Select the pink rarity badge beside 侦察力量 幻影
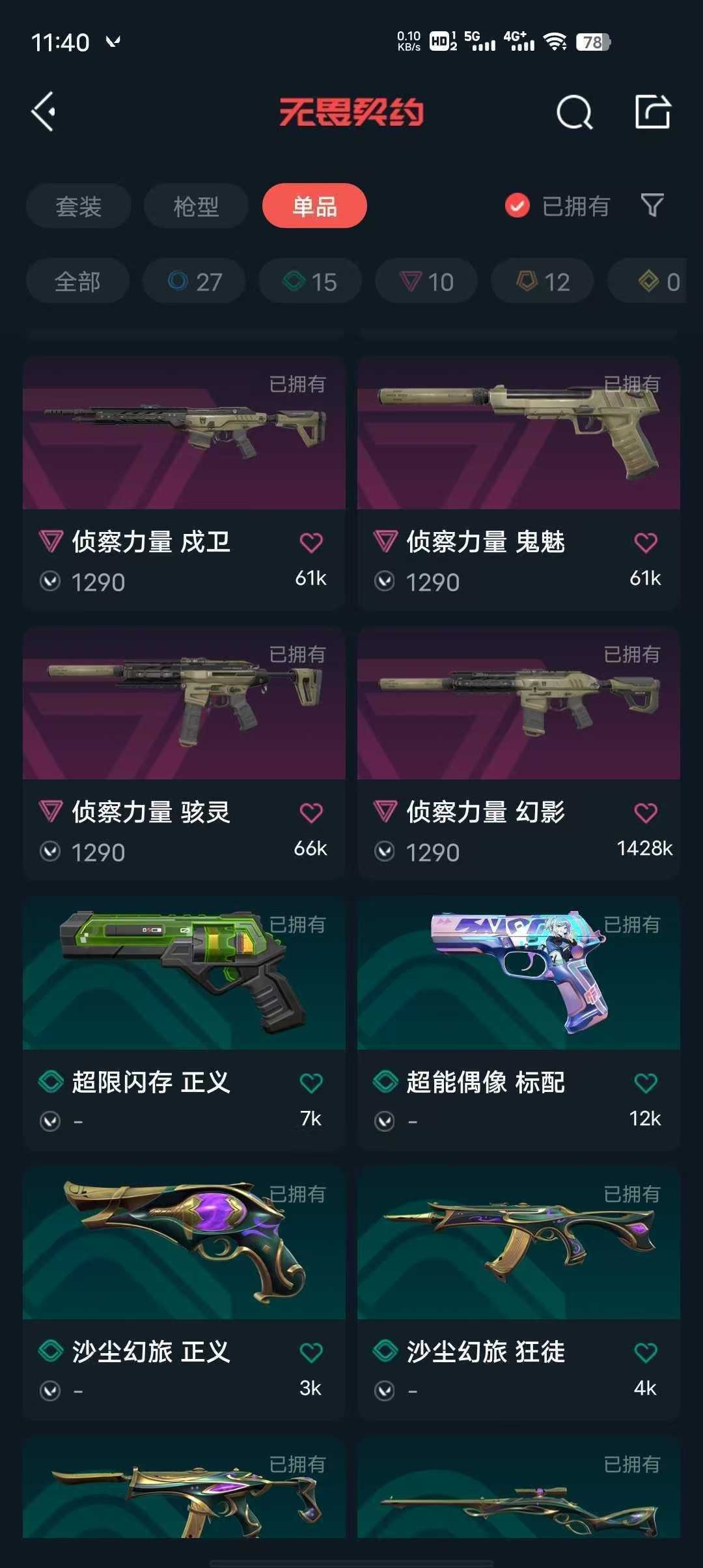 click(385, 810)
